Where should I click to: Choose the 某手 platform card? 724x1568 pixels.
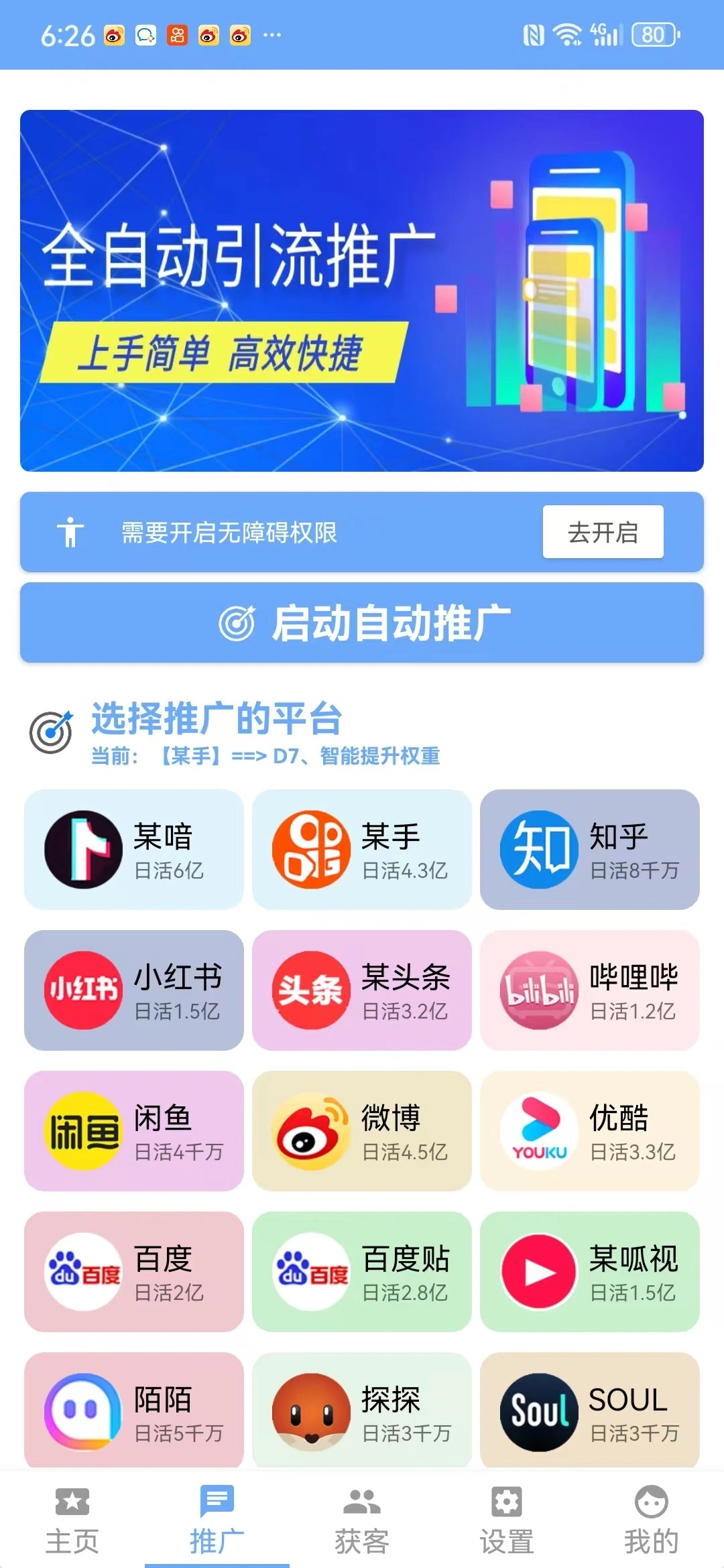click(362, 849)
